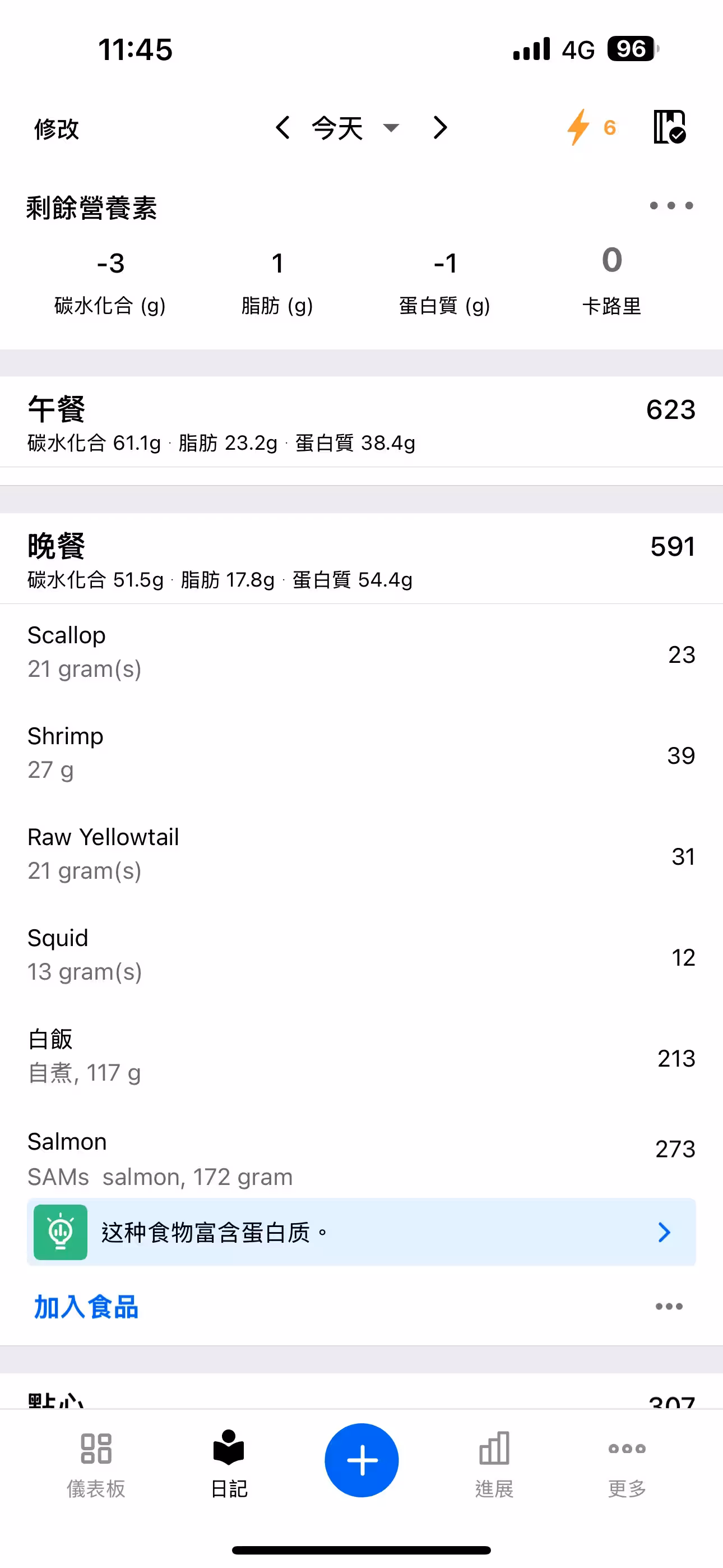Go to the next day
The image size is (723, 1568).
[440, 128]
